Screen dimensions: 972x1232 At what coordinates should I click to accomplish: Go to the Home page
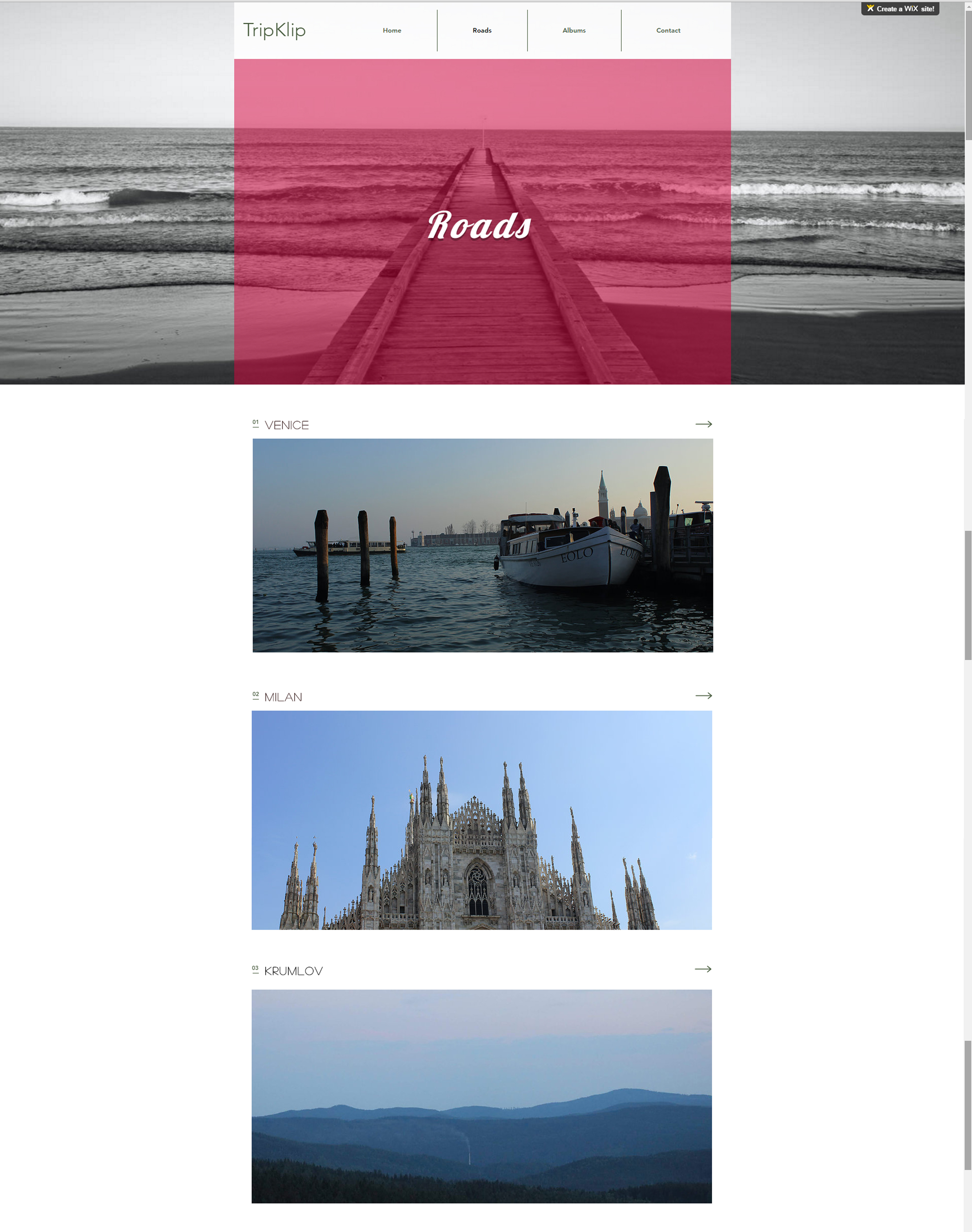coord(392,31)
